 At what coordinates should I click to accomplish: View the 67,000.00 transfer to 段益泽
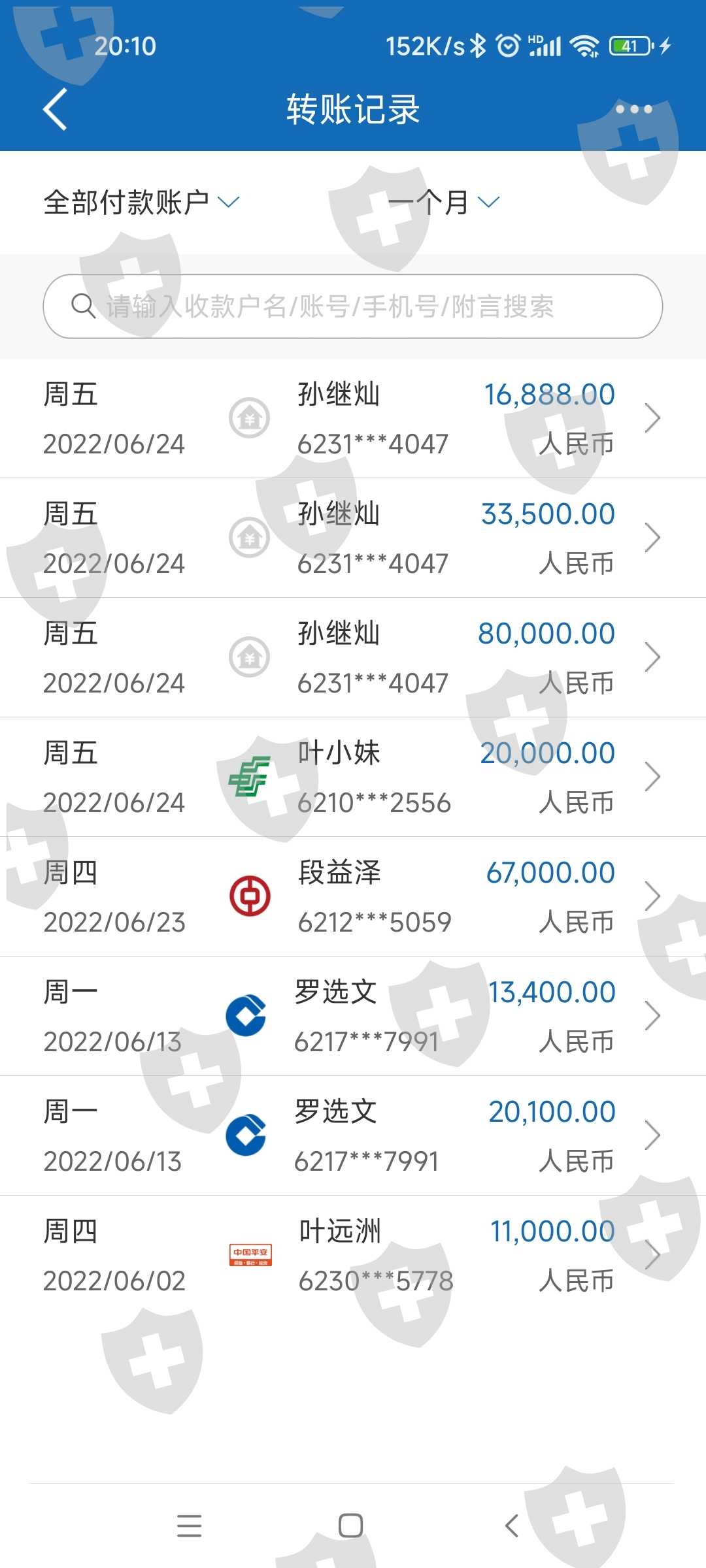pyautogui.click(x=353, y=896)
